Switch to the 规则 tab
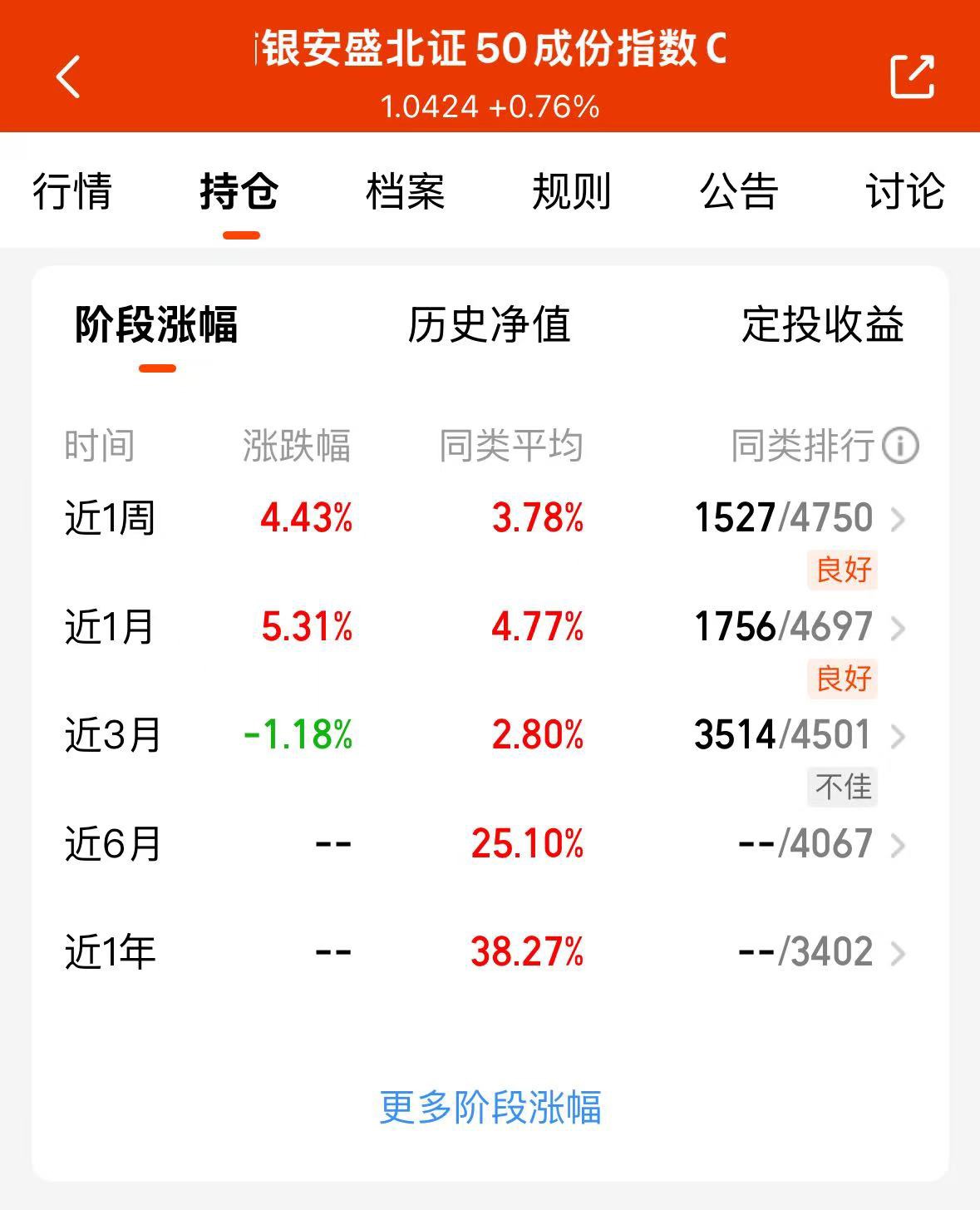Screen dimensions: 980x1210 tap(572, 191)
